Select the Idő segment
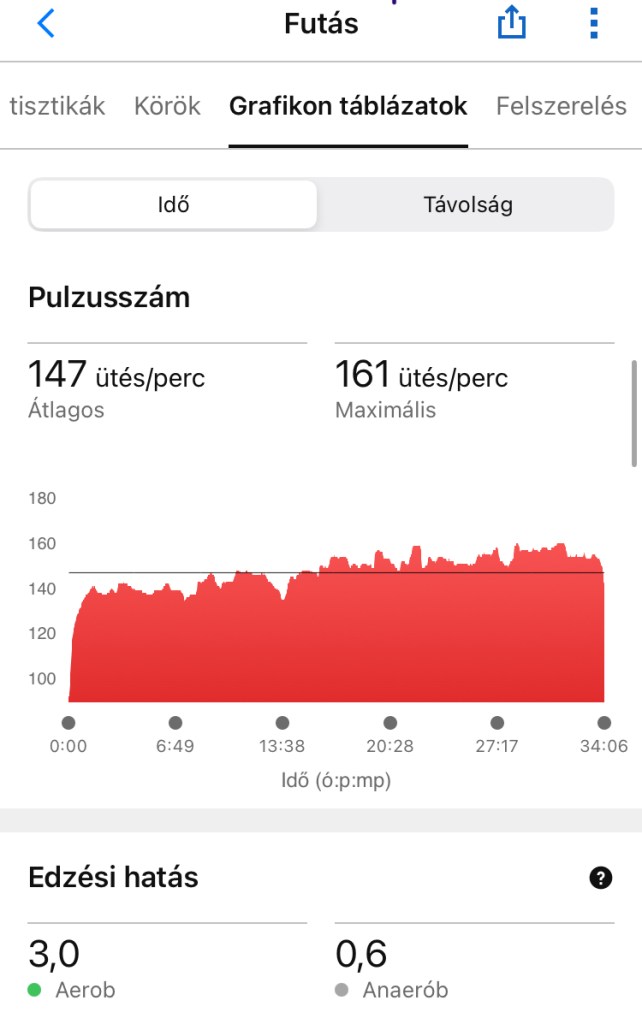Image resolution: width=642 pixels, height=1024 pixels. coord(174,206)
